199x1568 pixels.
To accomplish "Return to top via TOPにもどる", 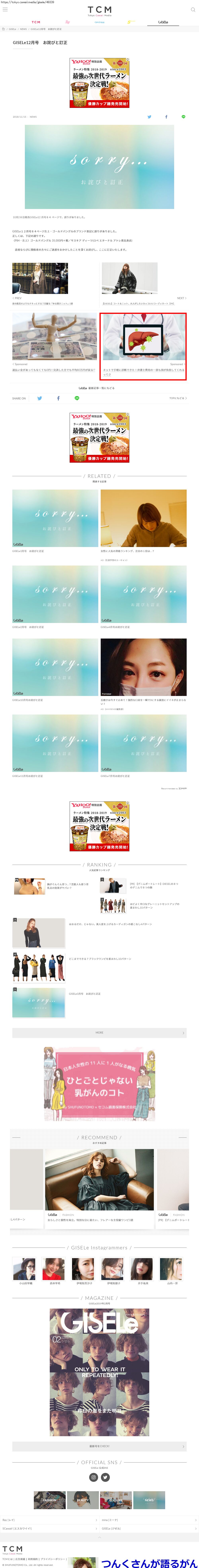I will (178, 398).
